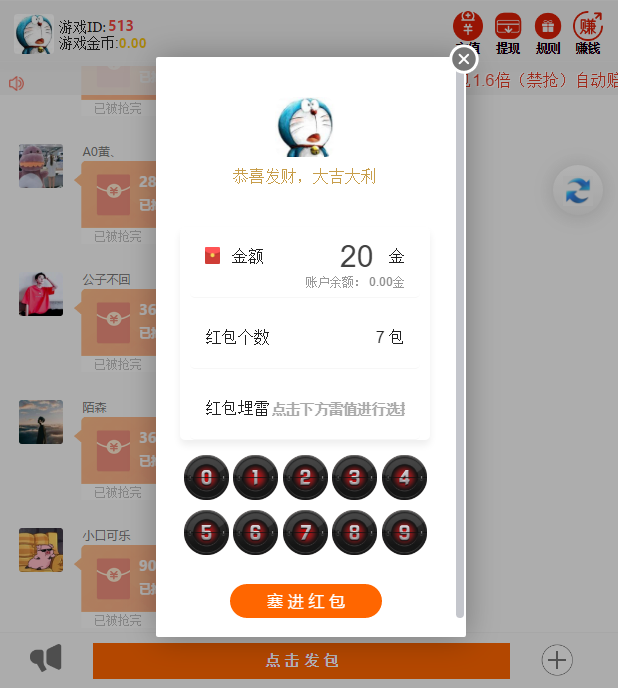Open the 提现 withdraw icon
The width and height of the screenshot is (618, 688).
(x=508, y=30)
